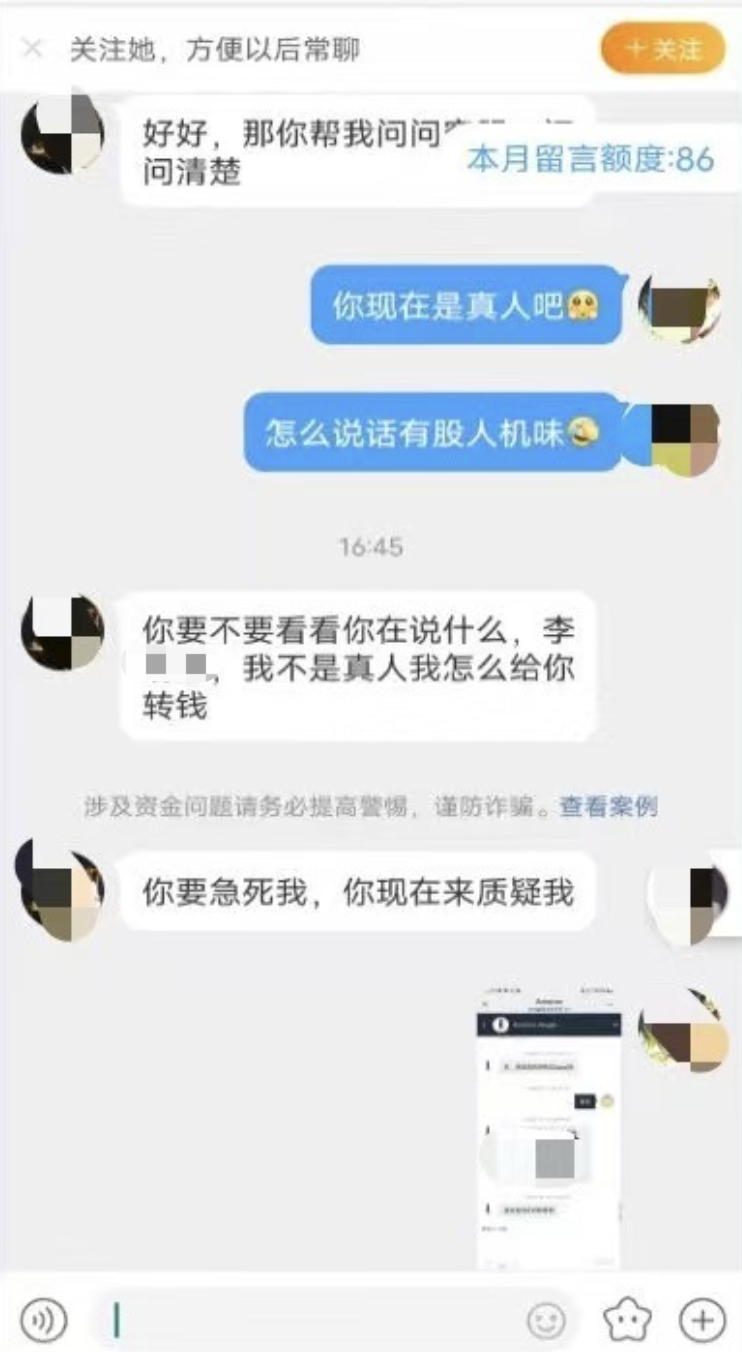Open the plus attachments menu
Screen dimensions: 742x1352
(702, 1320)
